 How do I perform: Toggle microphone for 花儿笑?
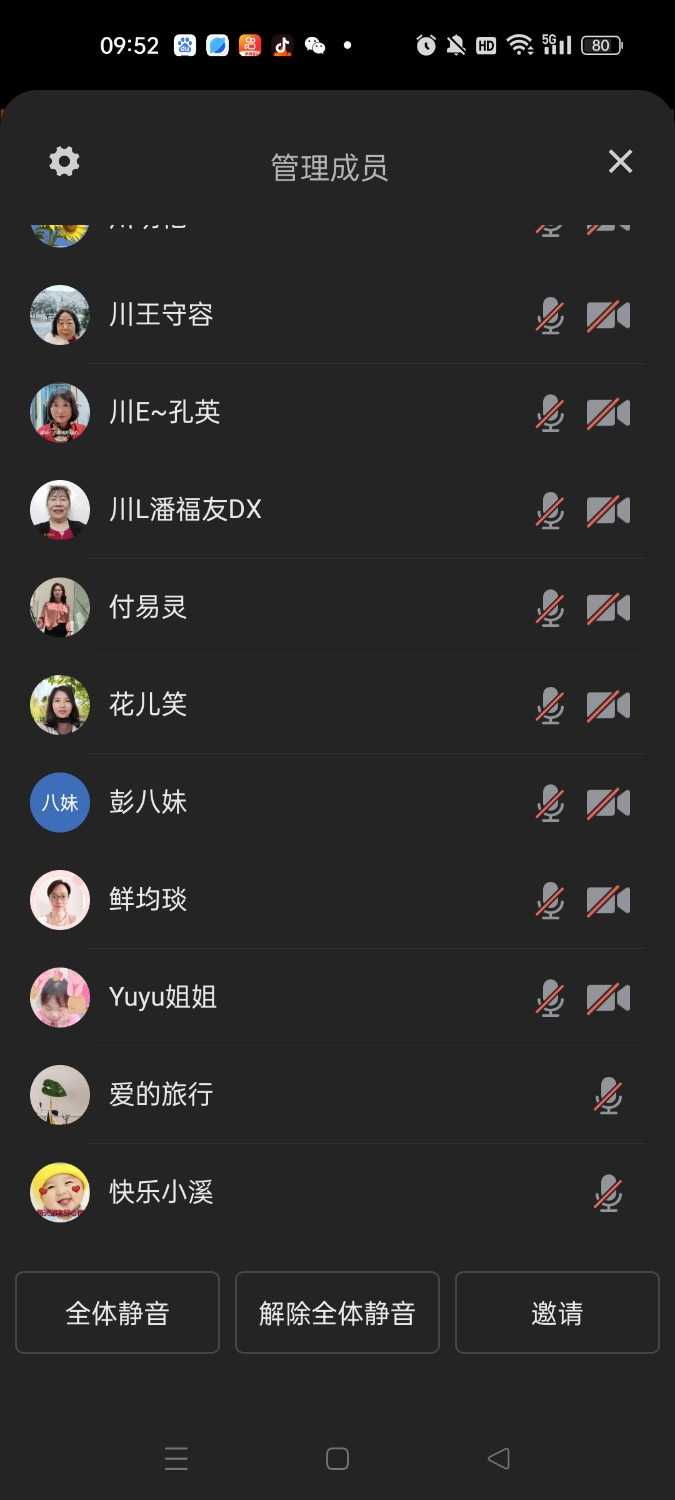549,706
